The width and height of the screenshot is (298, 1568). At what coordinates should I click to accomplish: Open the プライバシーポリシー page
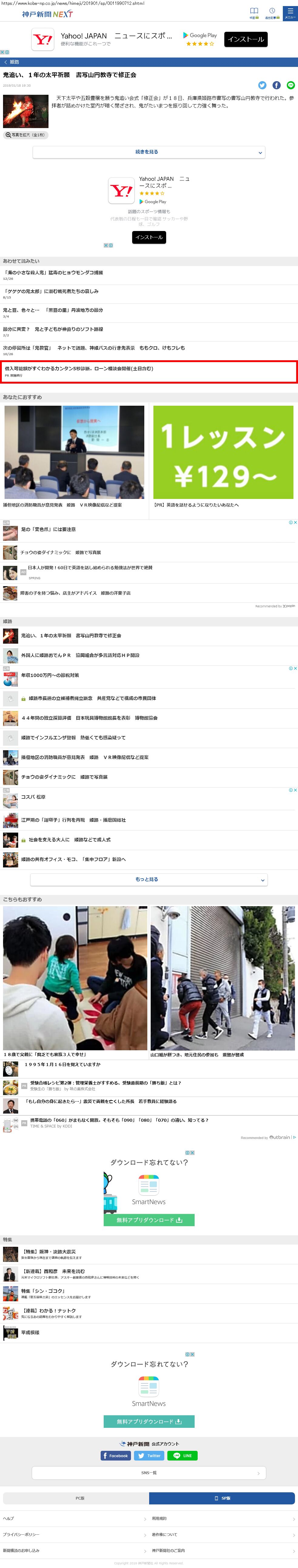(x=21, y=1534)
